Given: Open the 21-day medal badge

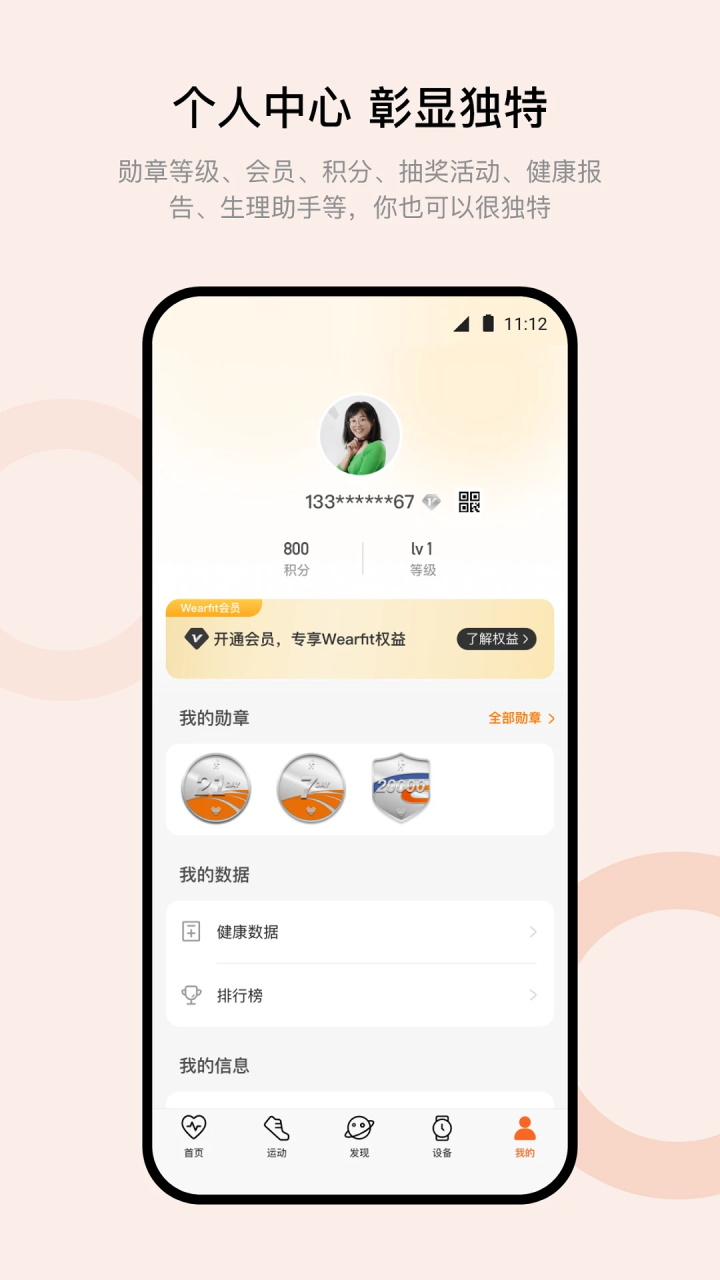Looking at the screenshot, I should coord(216,789).
